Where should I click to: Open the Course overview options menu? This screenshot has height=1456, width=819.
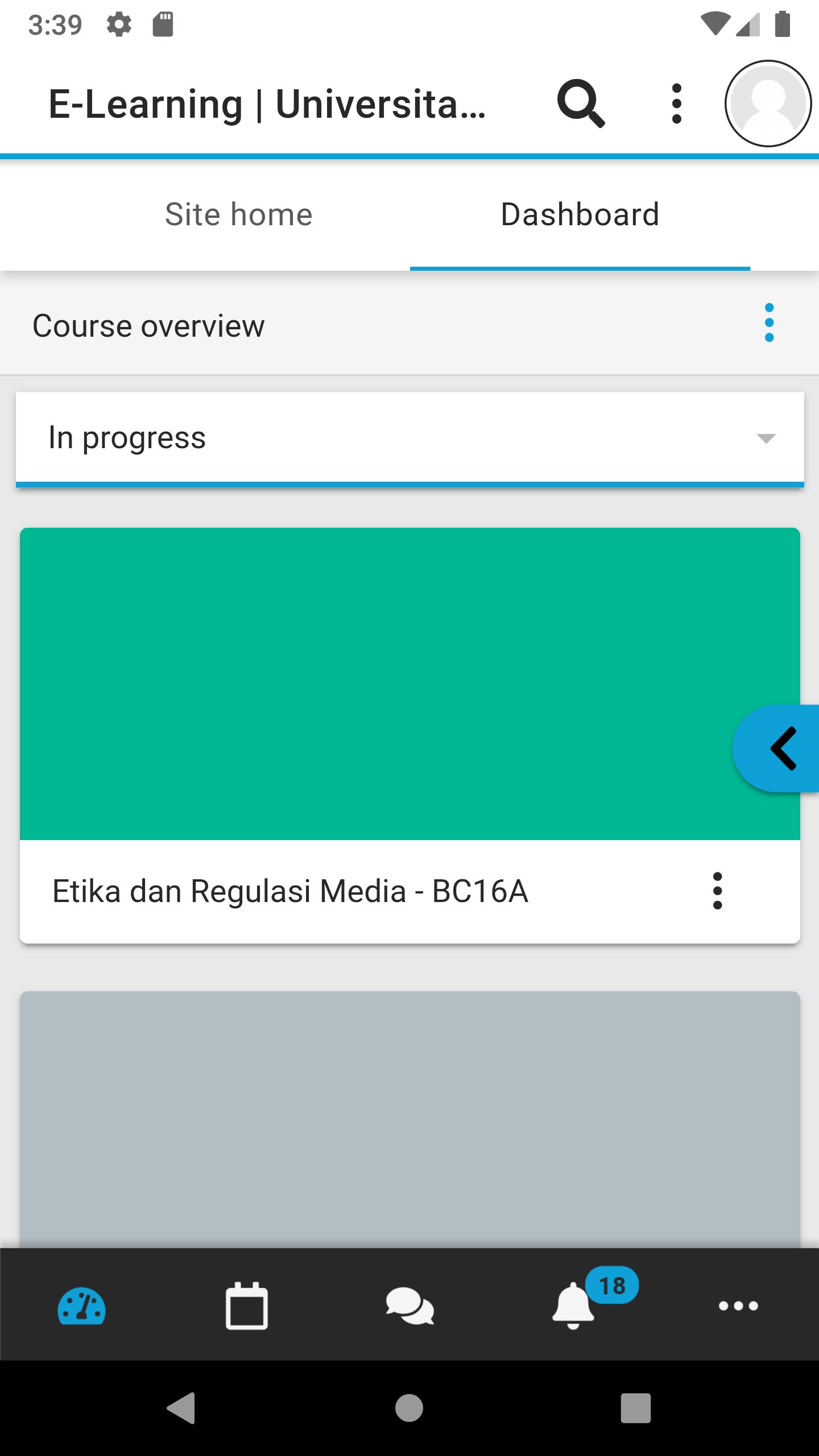click(769, 323)
